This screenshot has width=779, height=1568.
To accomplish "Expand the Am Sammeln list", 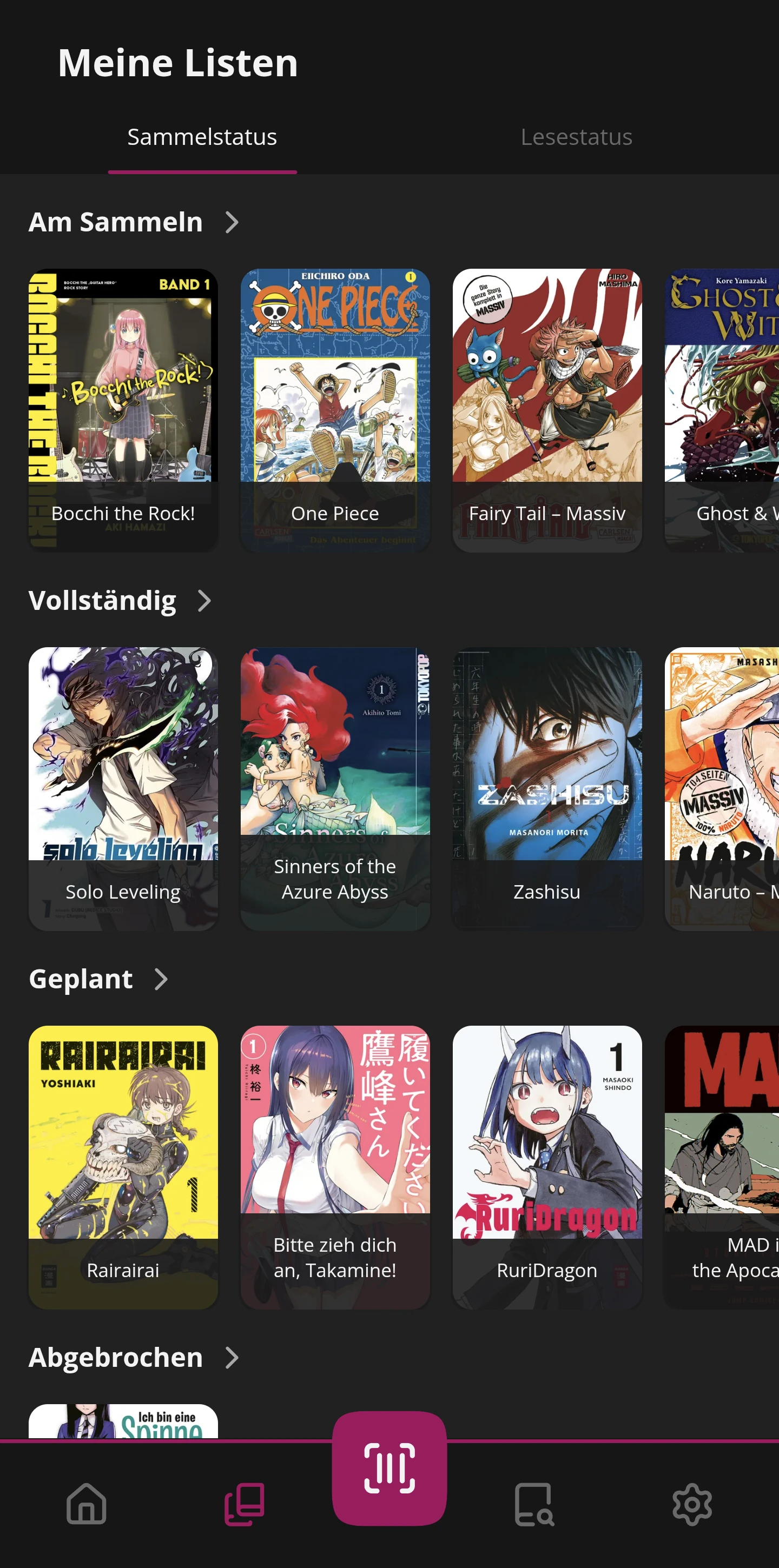I will click(x=134, y=222).
